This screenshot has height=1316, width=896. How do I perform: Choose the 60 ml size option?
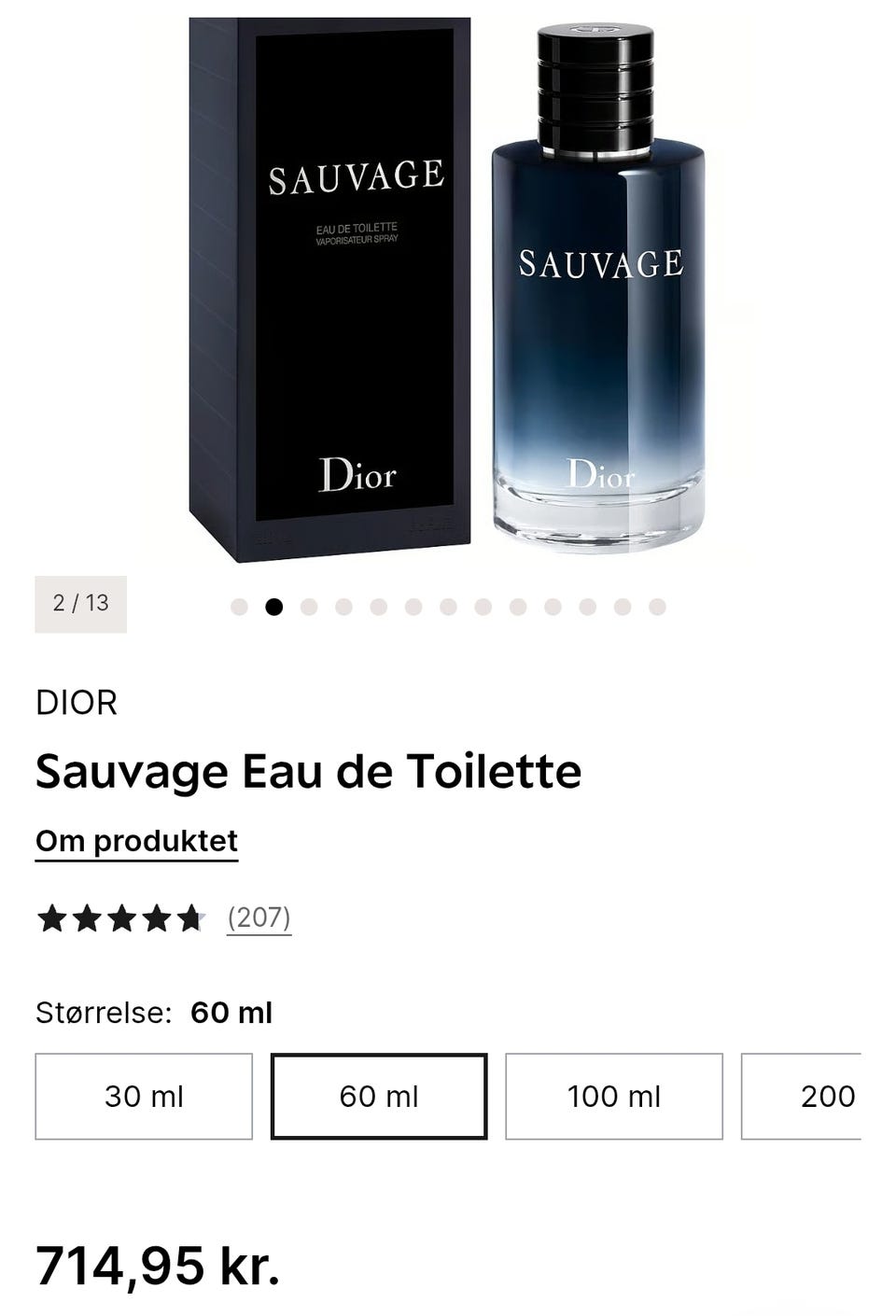click(379, 1096)
